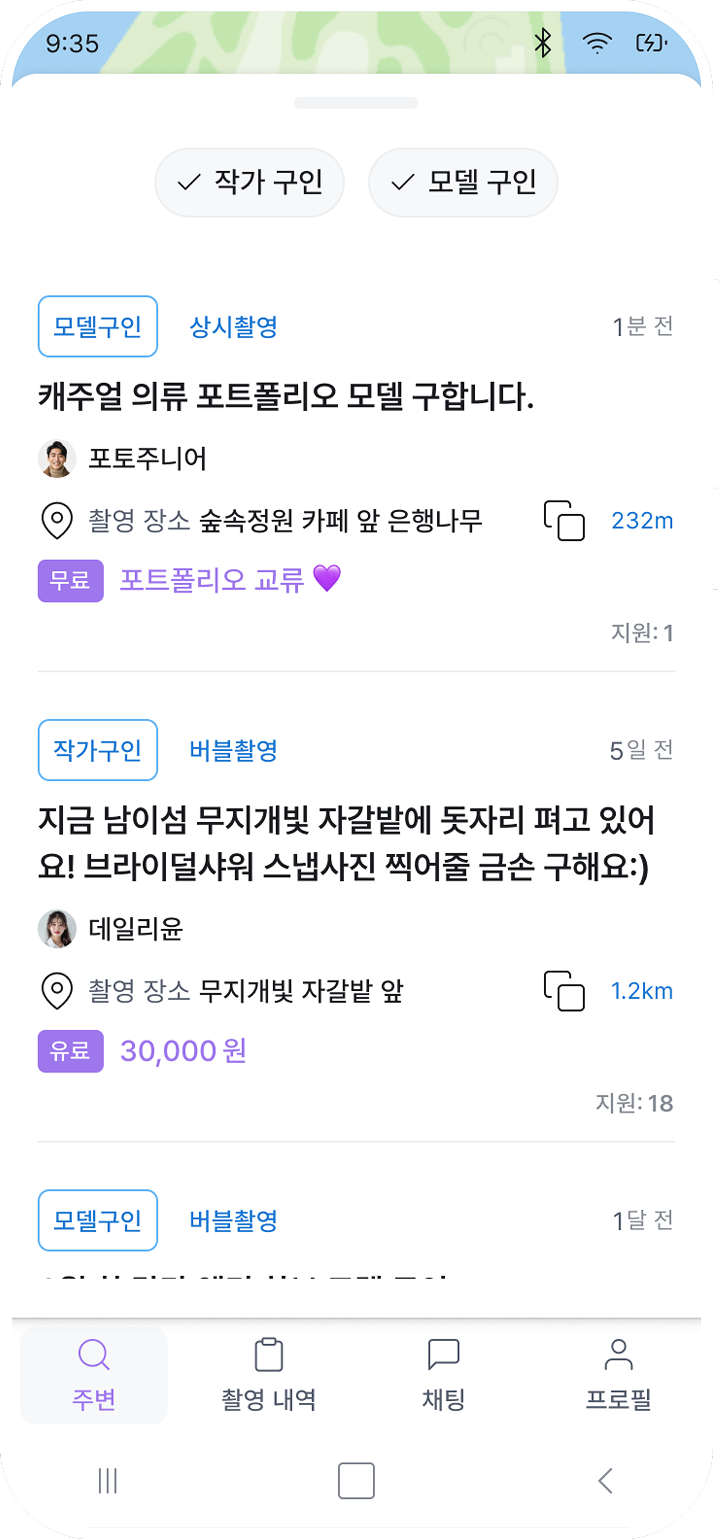Viewport: 720px width, 1539px height.
Task: Tap 버블촬영 label on 데일리윤's post
Action: 231,749
